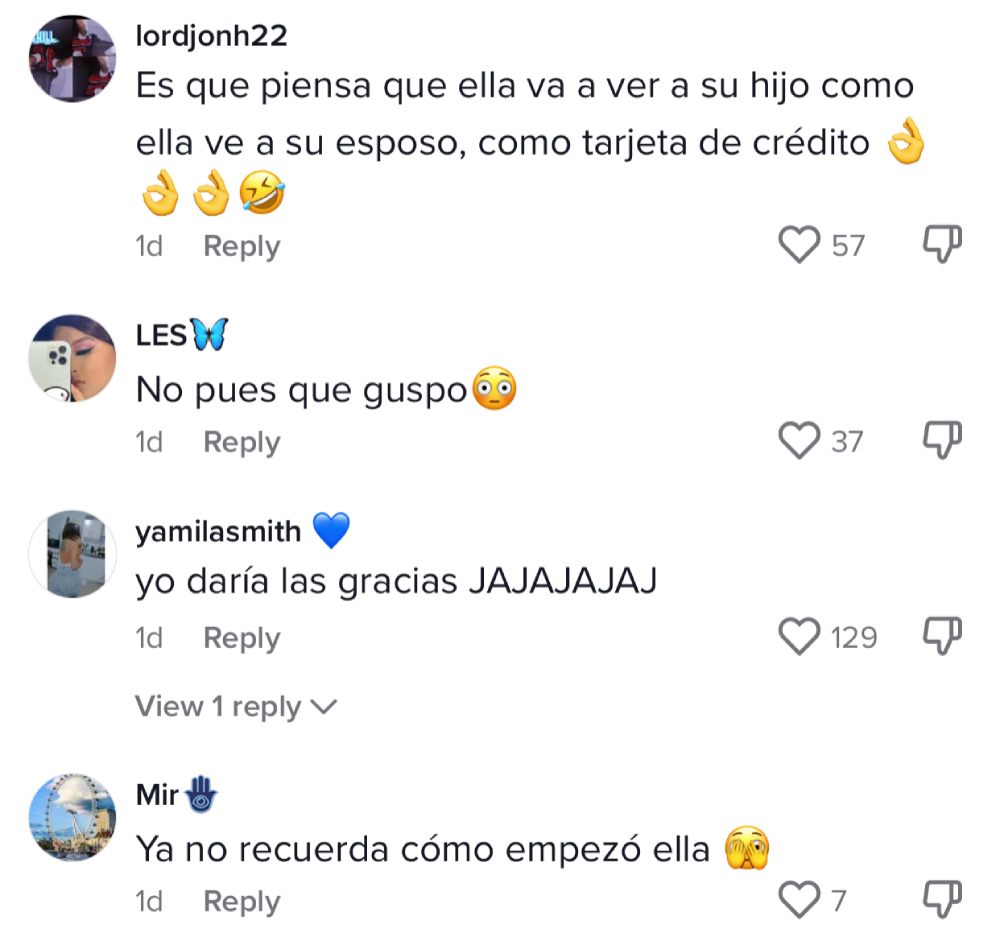Viewport: 1000px width, 937px height.
Task: Reply to lordjonh22's comment
Action: (x=241, y=246)
